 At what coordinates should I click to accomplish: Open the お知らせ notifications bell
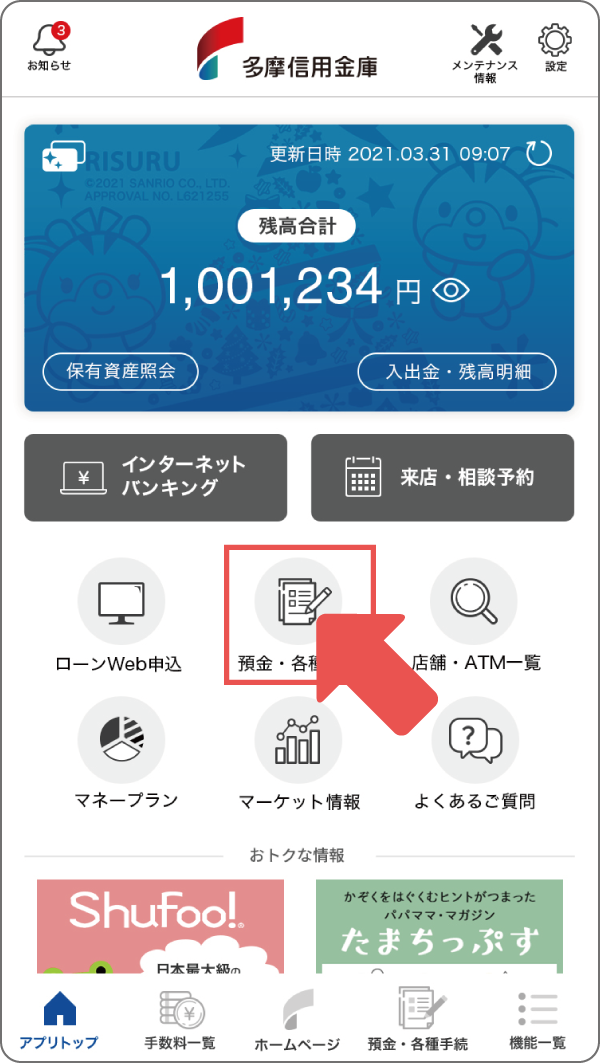point(49,45)
